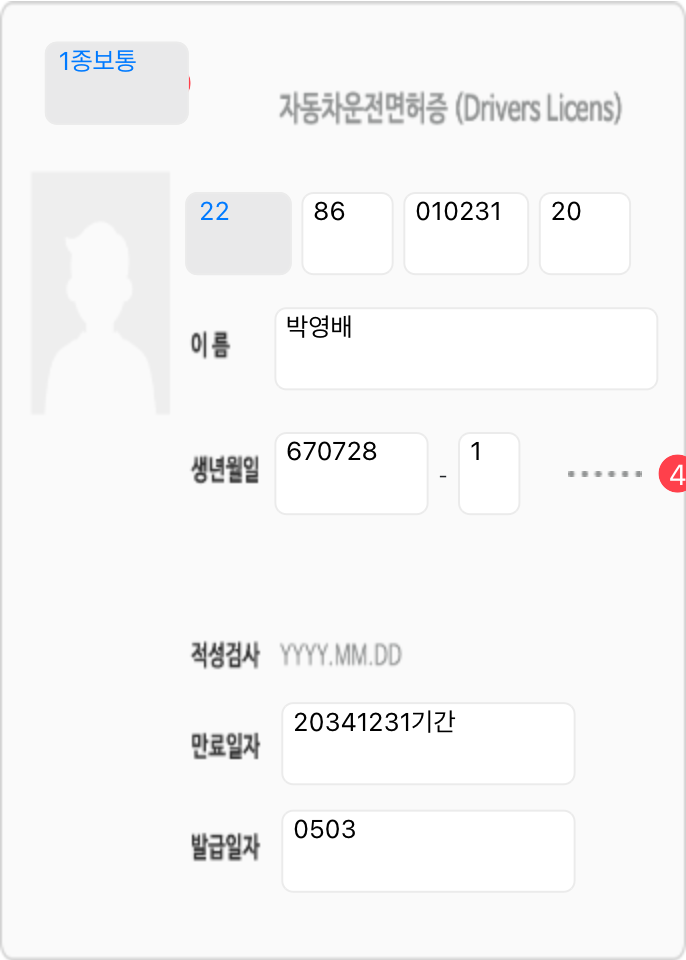
Task: Open the 1종보통 license type selector
Action: [116, 83]
